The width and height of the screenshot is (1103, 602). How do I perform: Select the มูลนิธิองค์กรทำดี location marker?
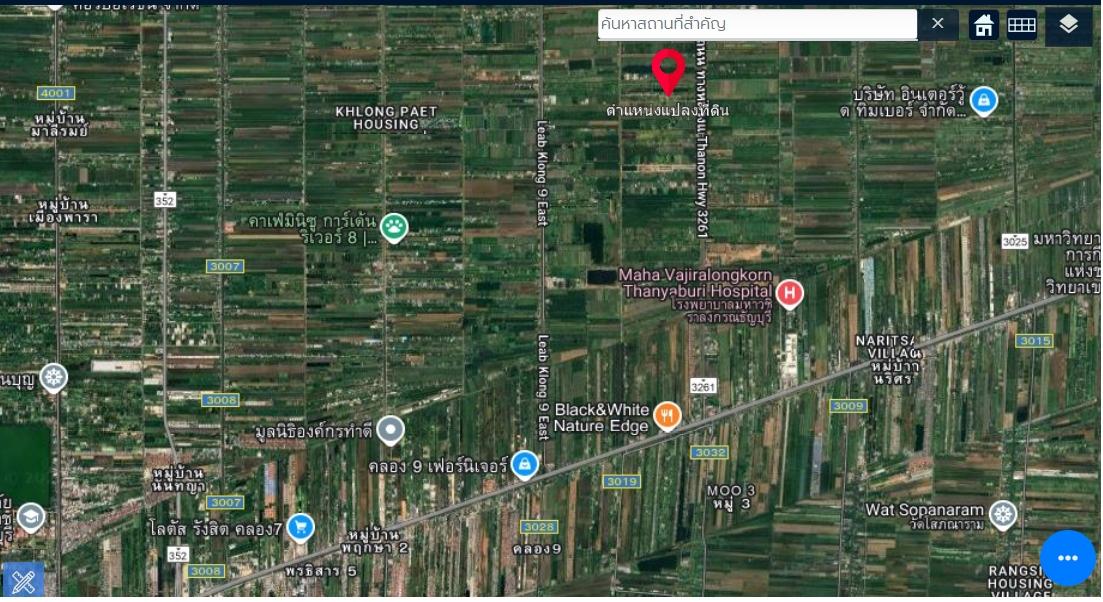[x=390, y=431]
